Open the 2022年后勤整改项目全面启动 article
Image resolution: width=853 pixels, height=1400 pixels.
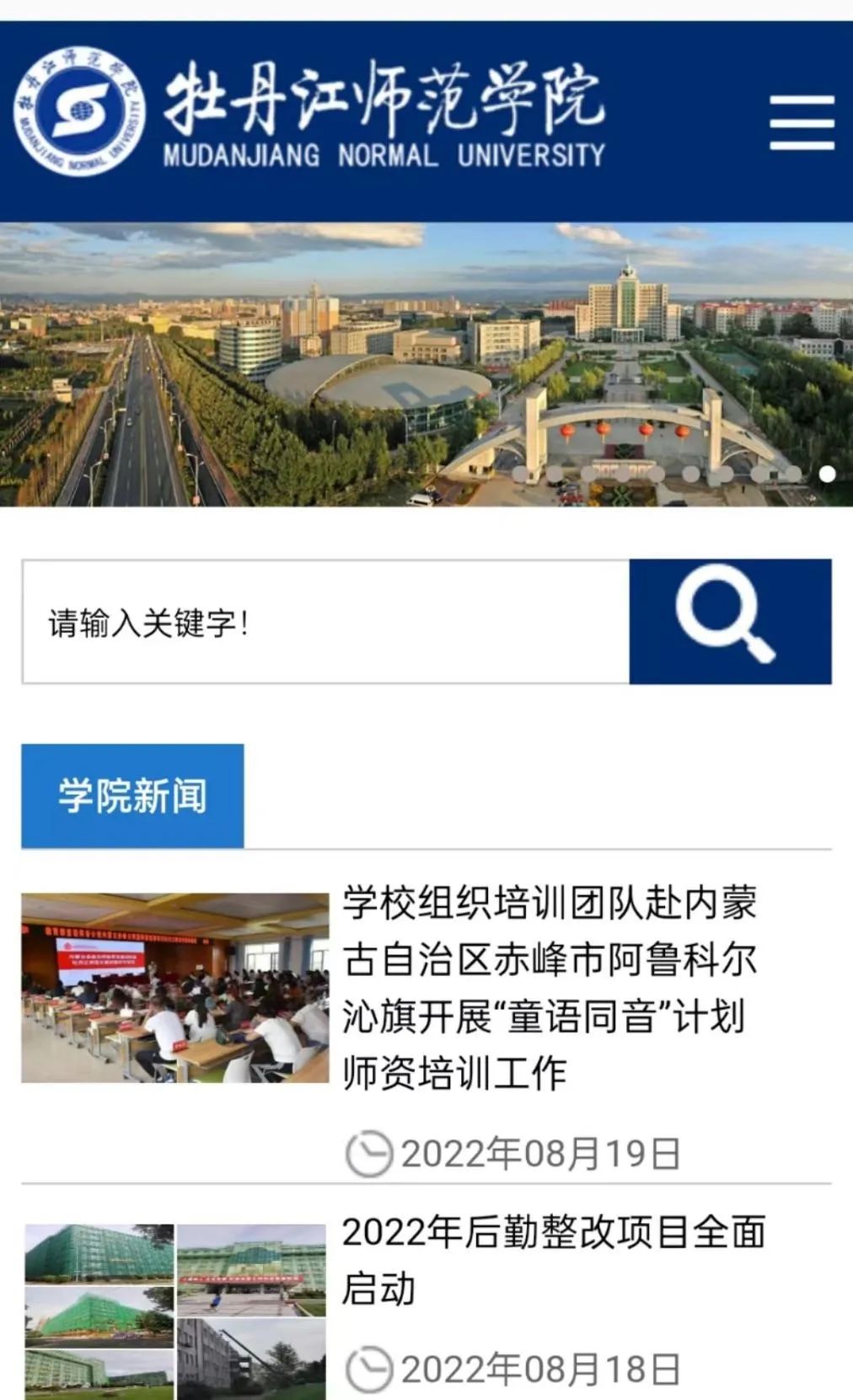click(x=553, y=1260)
